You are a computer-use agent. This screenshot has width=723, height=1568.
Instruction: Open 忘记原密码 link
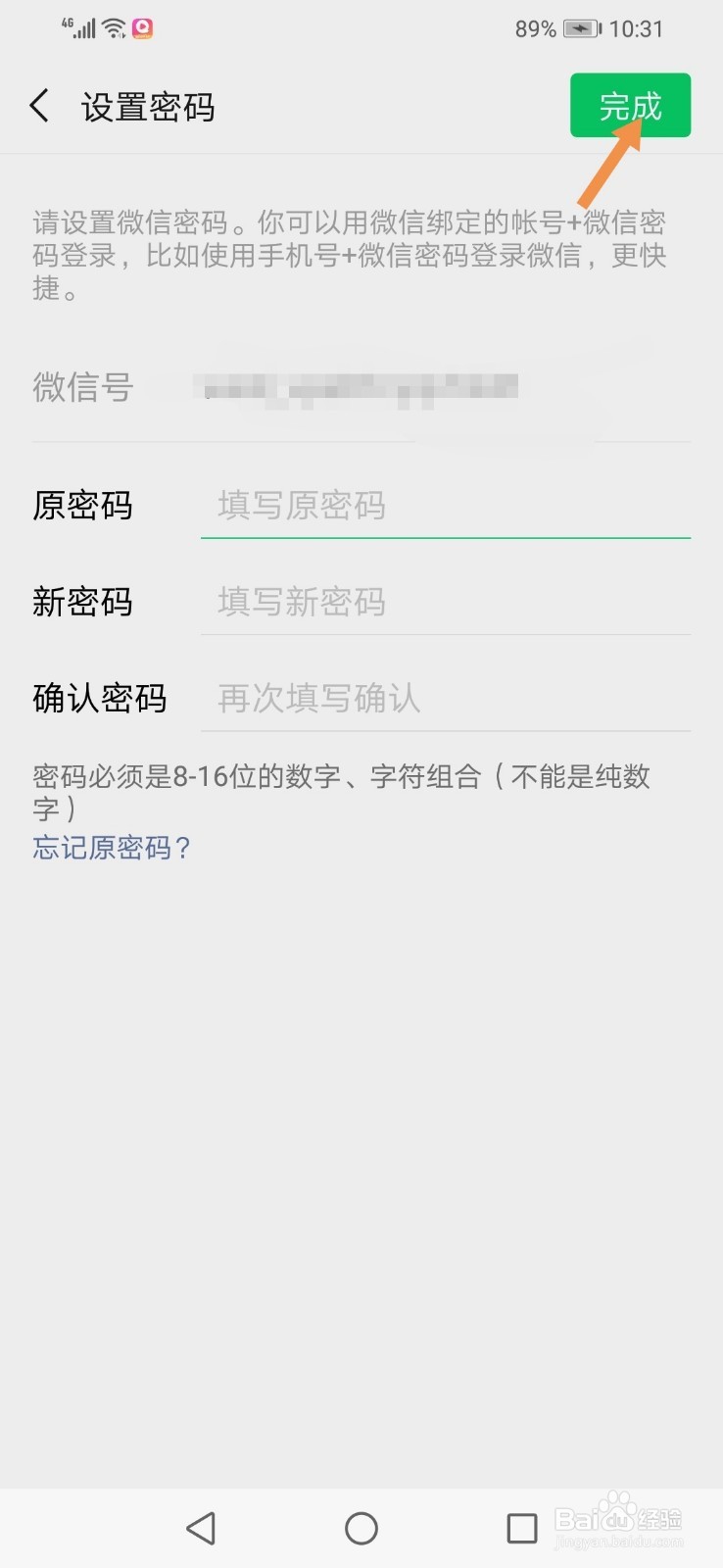pos(111,849)
